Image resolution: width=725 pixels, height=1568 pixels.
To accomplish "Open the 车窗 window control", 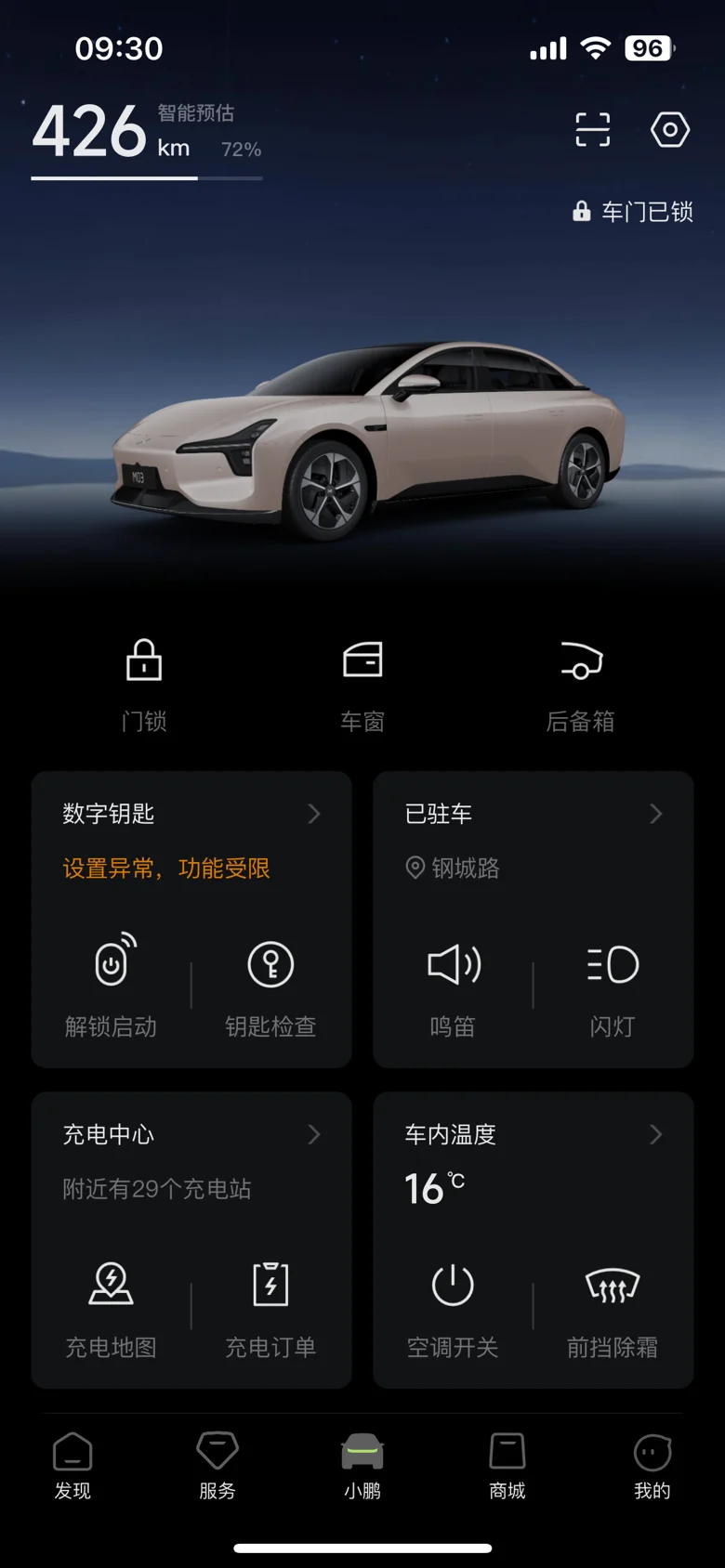I will coord(362,686).
